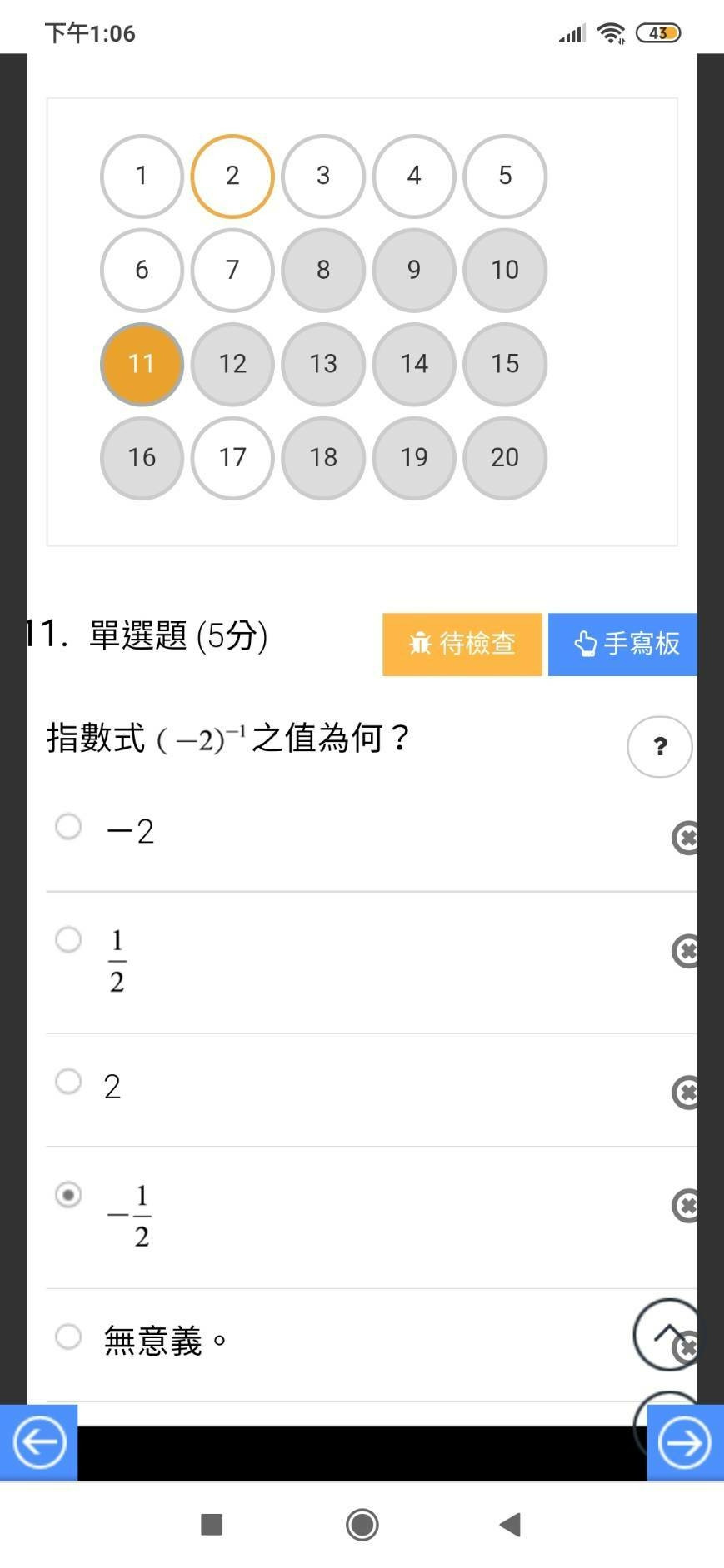Open the question mark help button

tap(659, 746)
